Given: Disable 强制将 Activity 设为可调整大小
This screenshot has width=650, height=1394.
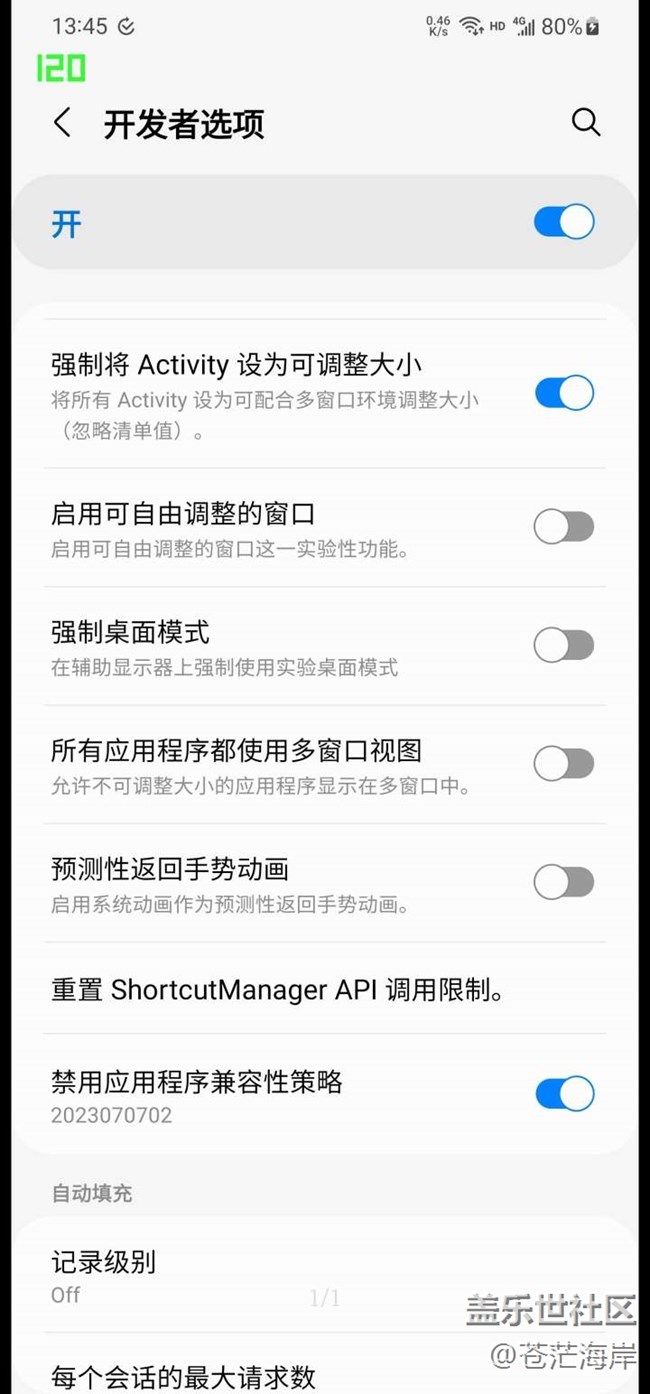Looking at the screenshot, I should tap(564, 393).
